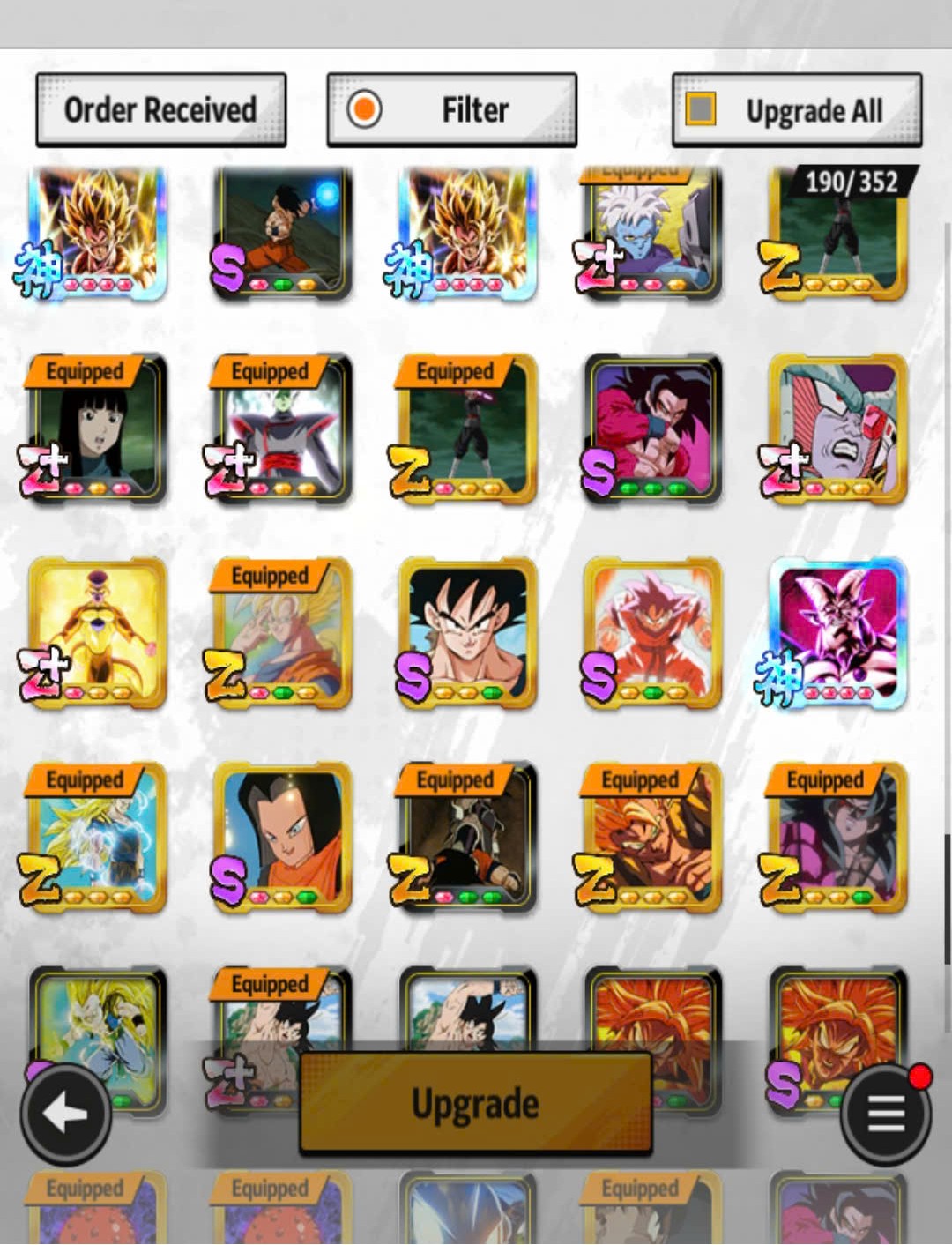
Task: Toggle the Upgrade All checkbox
Action: point(702,110)
